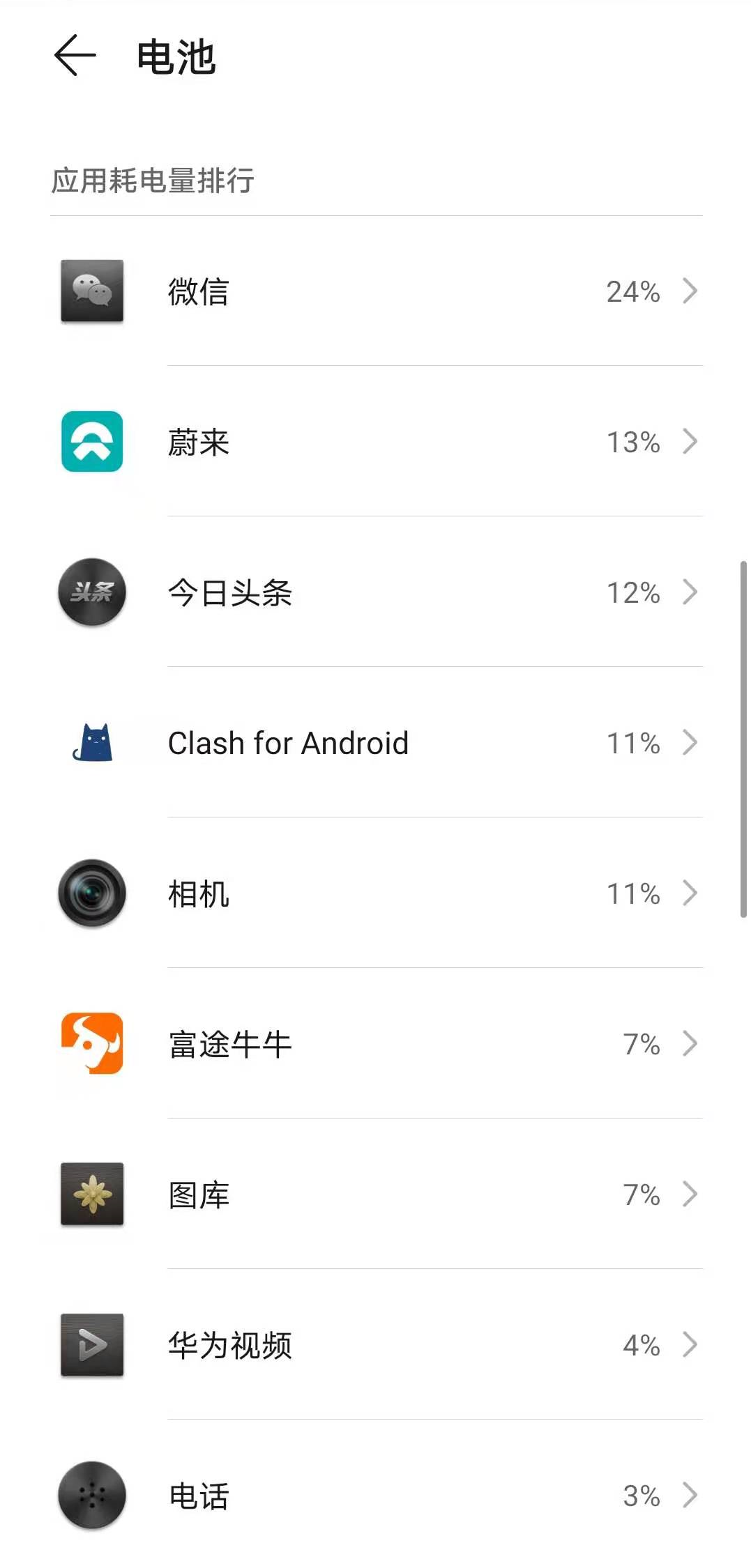This screenshot has height=1568, width=751.
Task: Open 微信 battery usage details
Action: (x=377, y=291)
